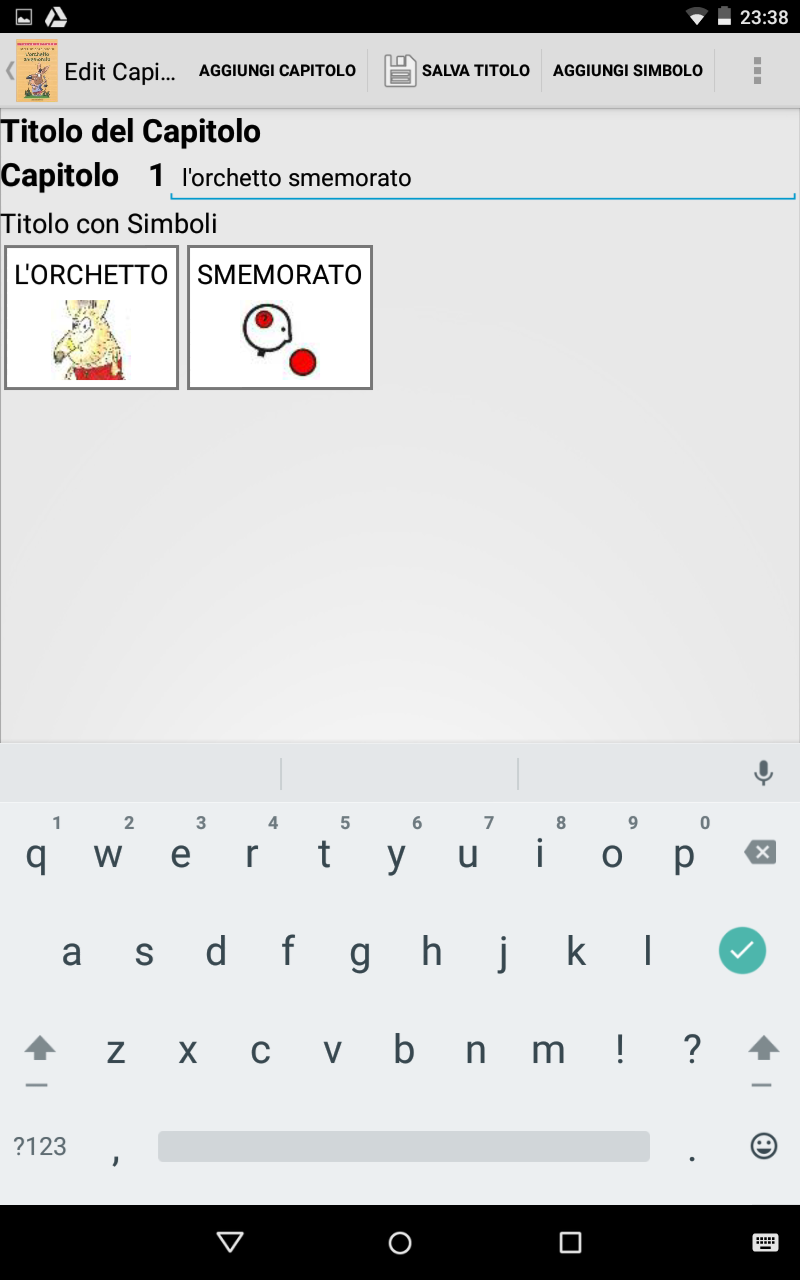The width and height of the screenshot is (800, 1280).
Task: Select the SMEMORATO symbol card
Action: point(280,317)
